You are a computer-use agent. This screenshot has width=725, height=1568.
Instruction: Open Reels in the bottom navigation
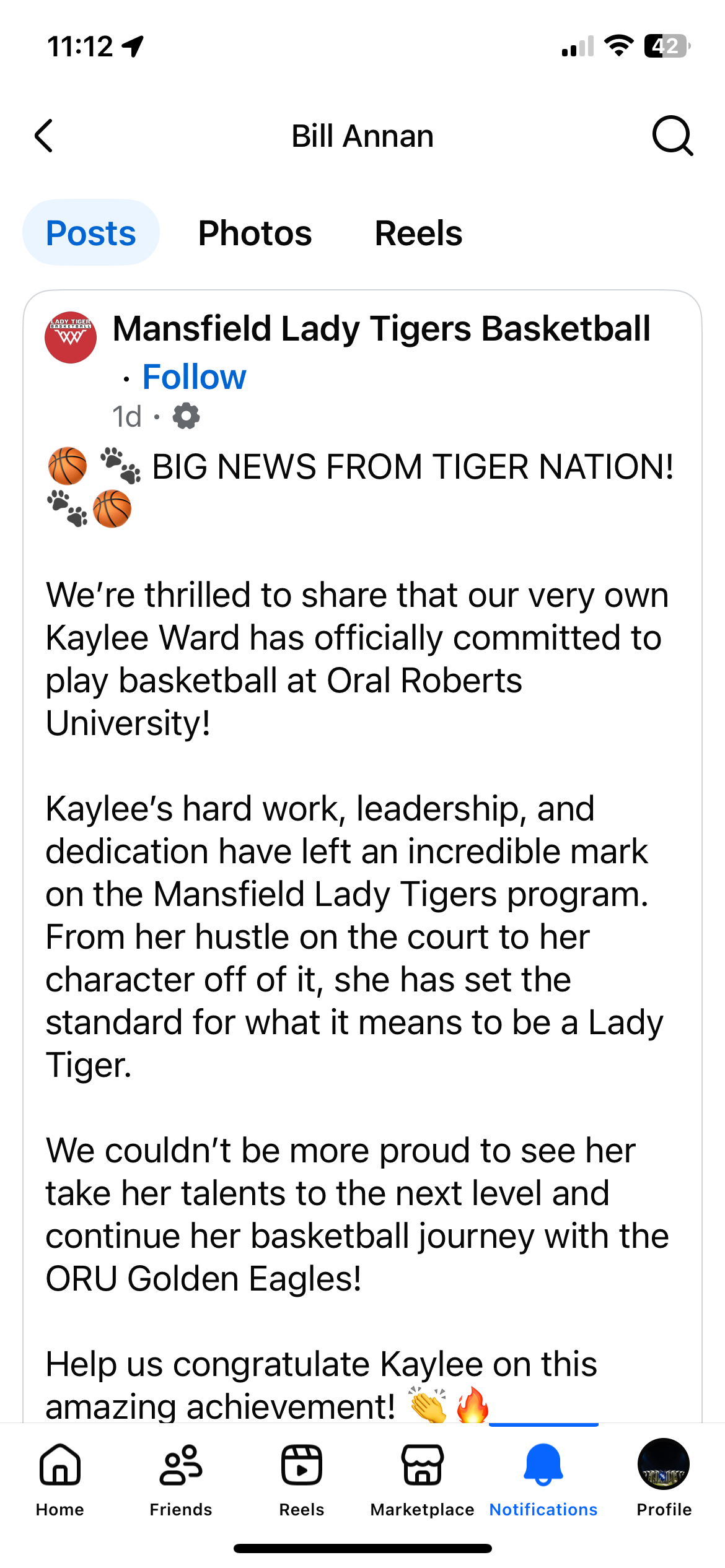(x=302, y=1477)
